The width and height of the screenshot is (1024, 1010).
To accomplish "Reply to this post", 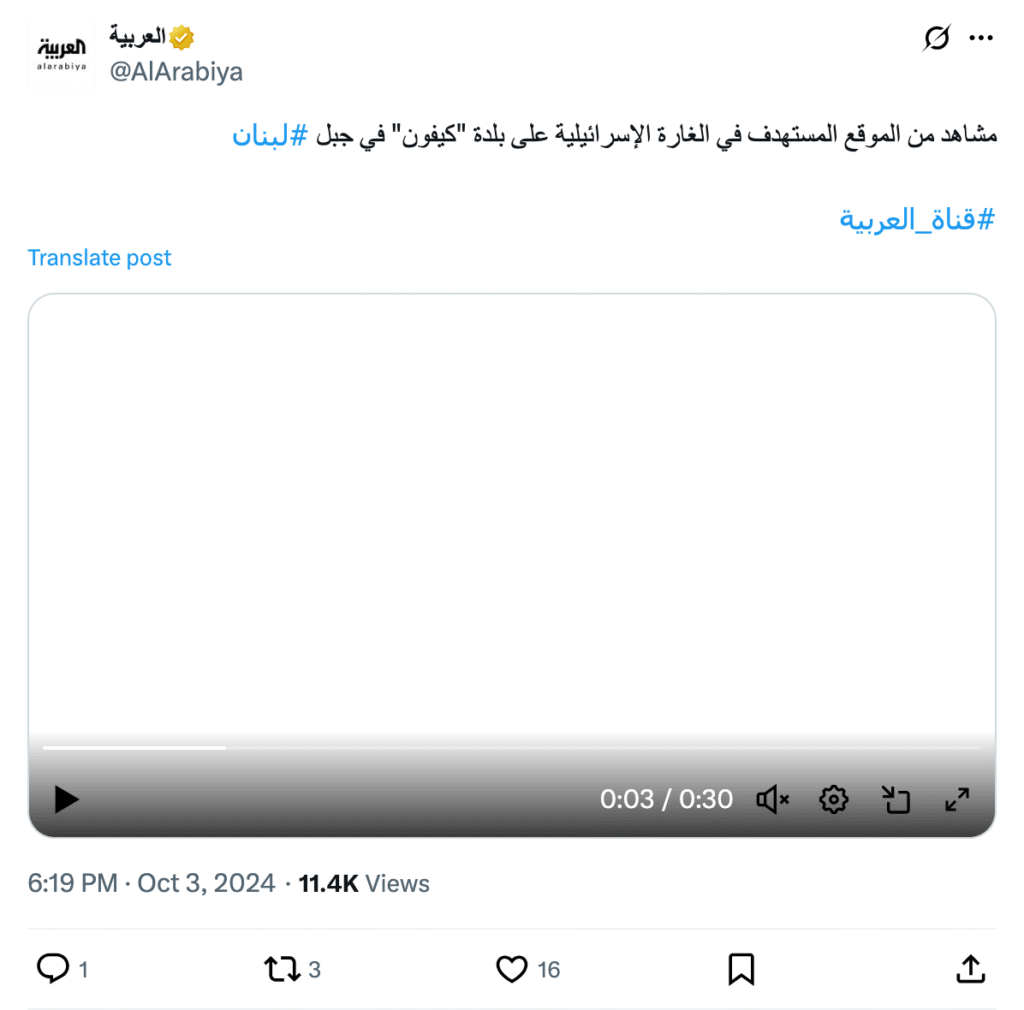I will (53, 968).
